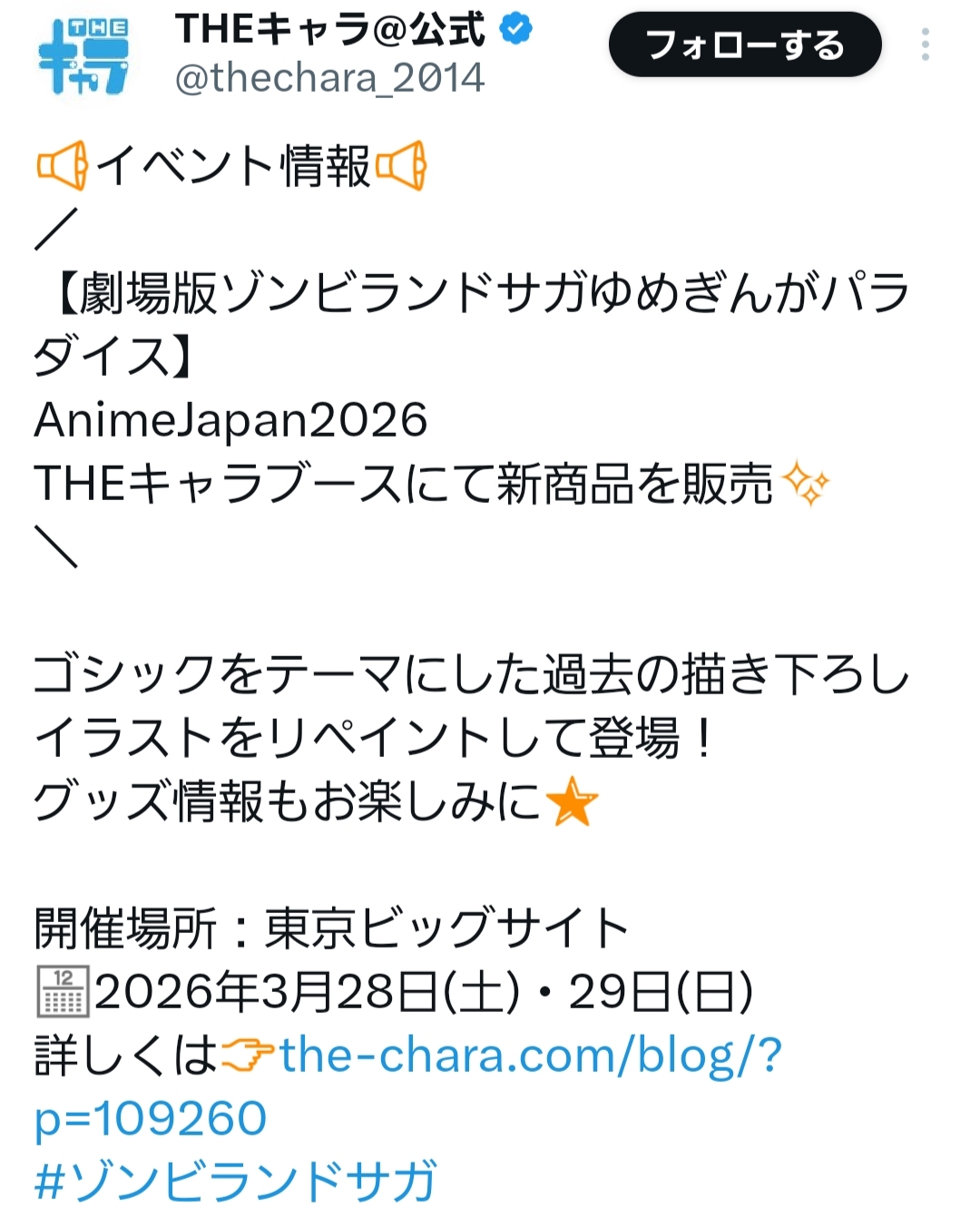Open the the-chara.com blog link
Viewport: 980px width, 1217px height.
(407, 1087)
